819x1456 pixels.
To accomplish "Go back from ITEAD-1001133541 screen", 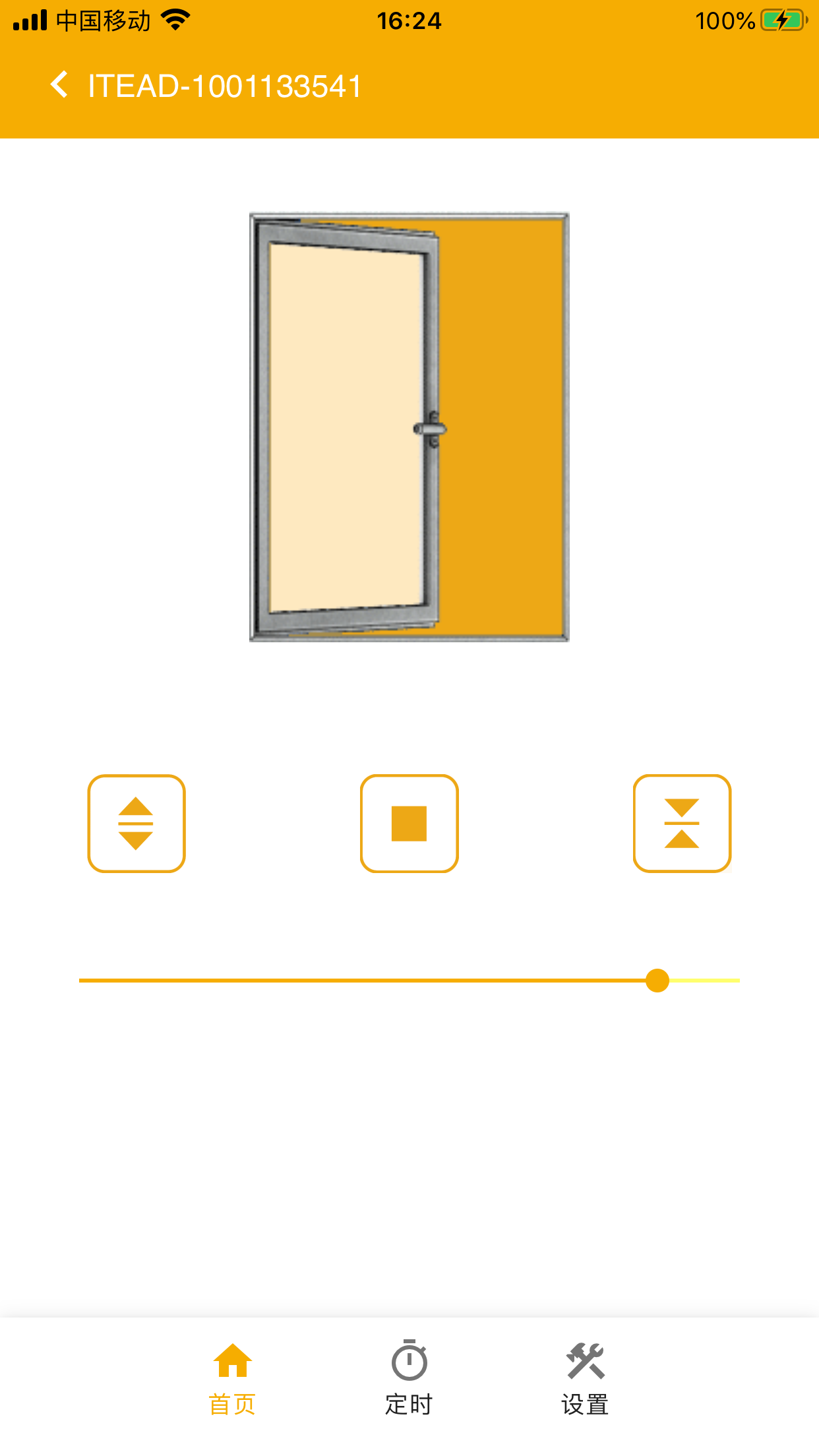I will coord(59,85).
